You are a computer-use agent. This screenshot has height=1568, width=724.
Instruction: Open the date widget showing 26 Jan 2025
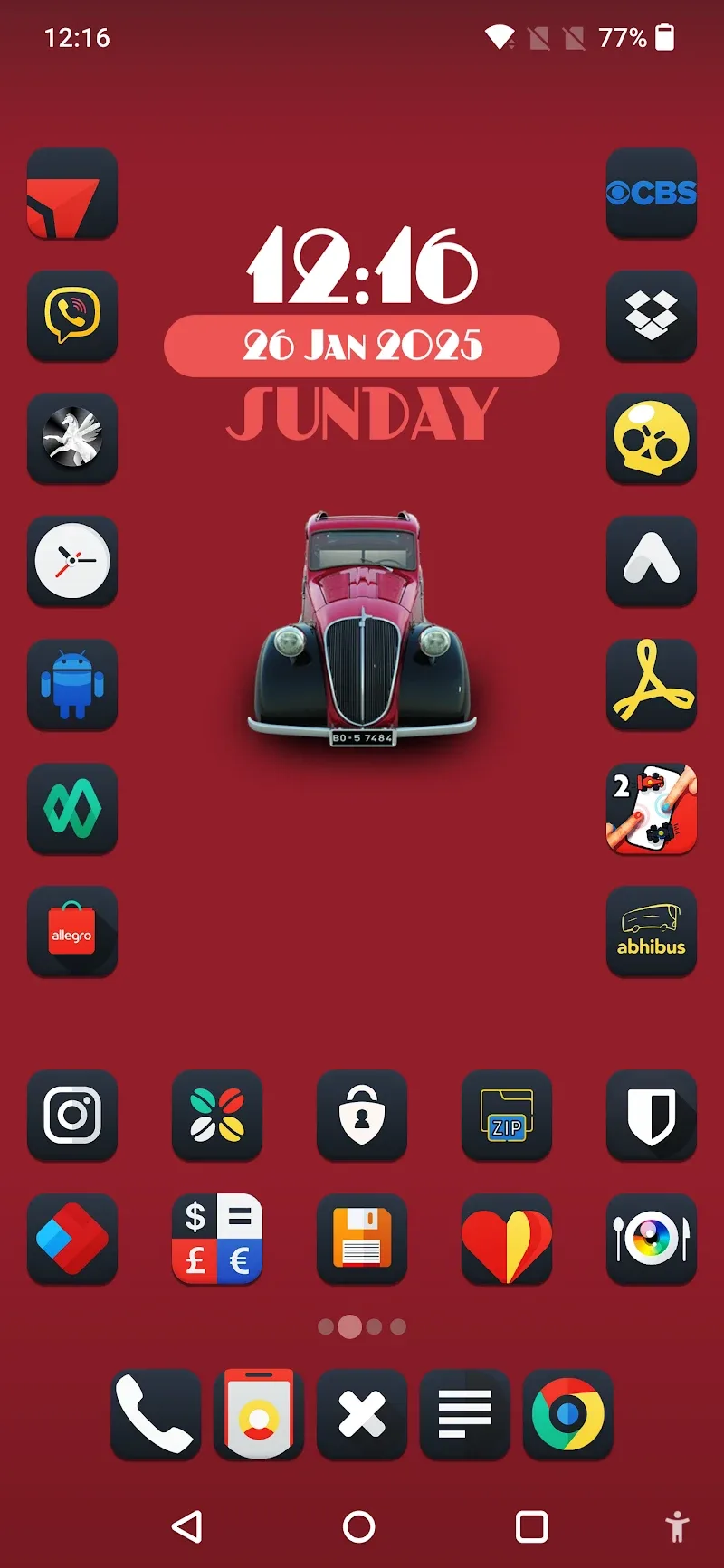(362, 346)
